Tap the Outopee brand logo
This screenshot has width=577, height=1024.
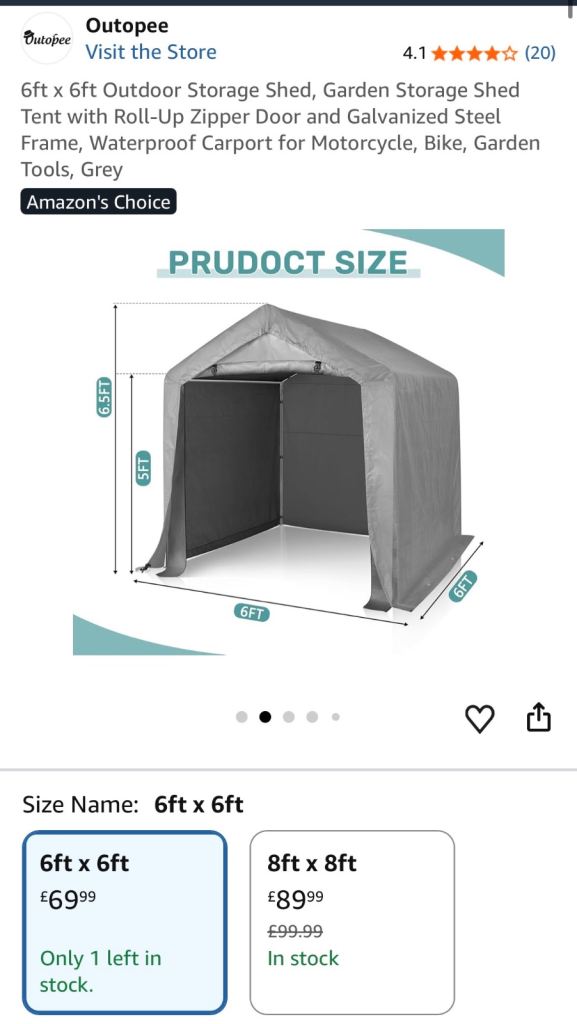47,39
